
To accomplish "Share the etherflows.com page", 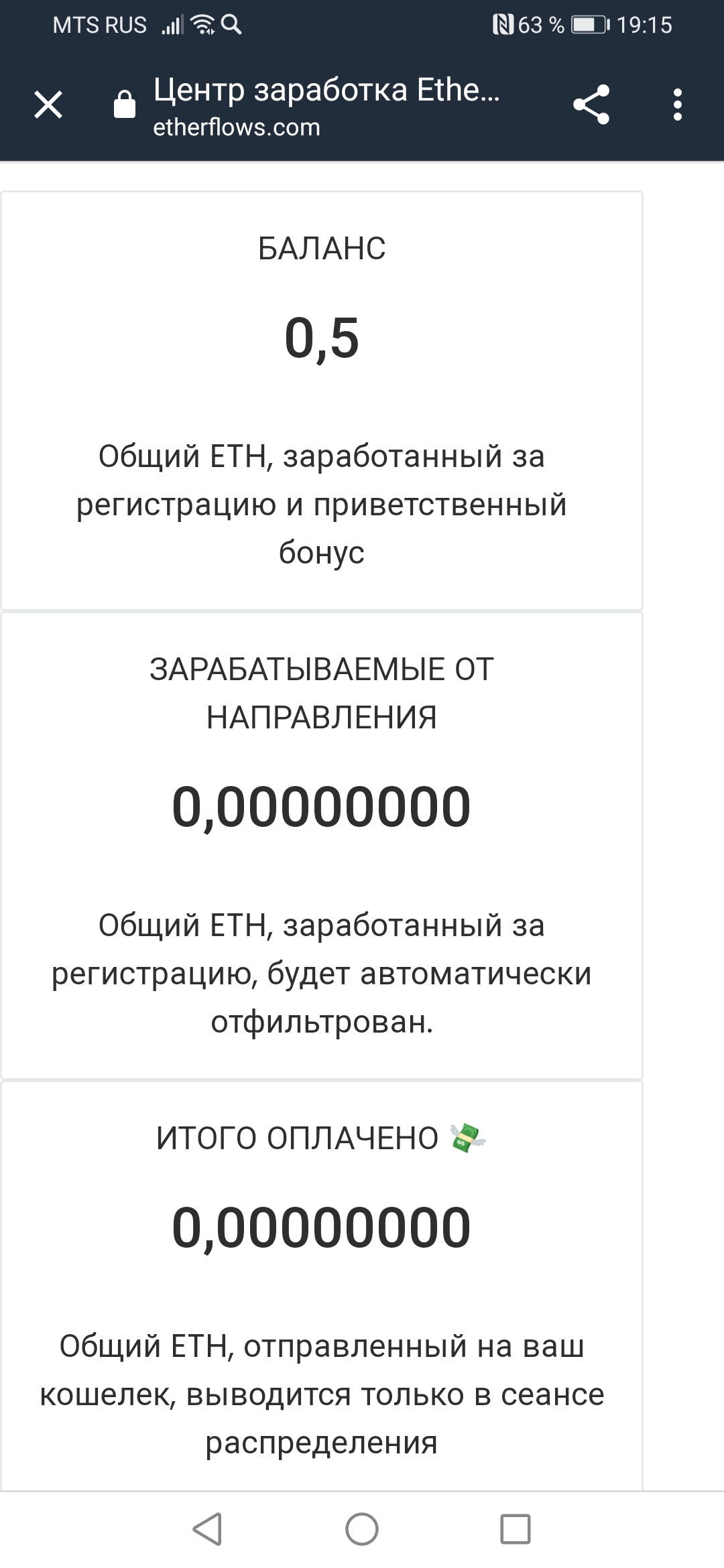I will tap(591, 105).
